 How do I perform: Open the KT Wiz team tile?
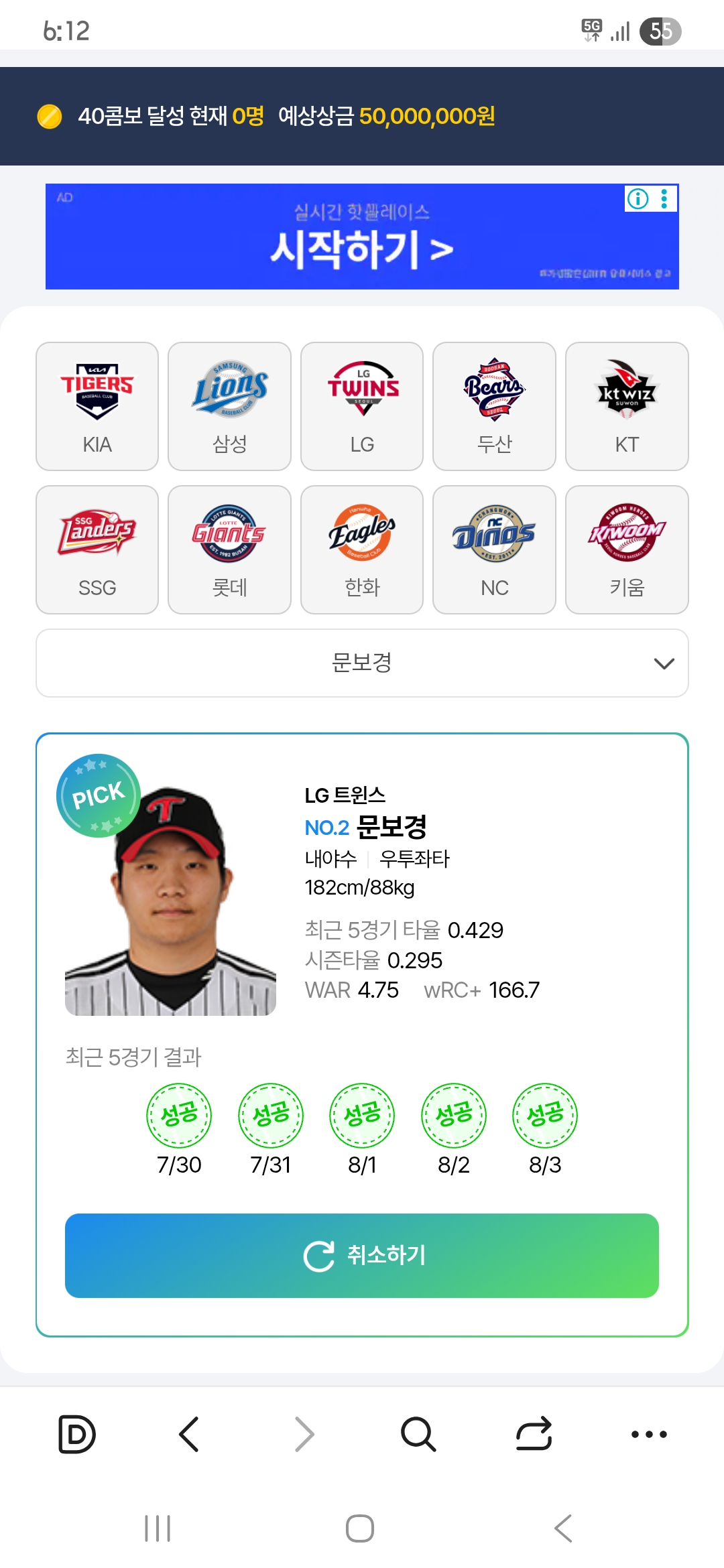coord(627,406)
